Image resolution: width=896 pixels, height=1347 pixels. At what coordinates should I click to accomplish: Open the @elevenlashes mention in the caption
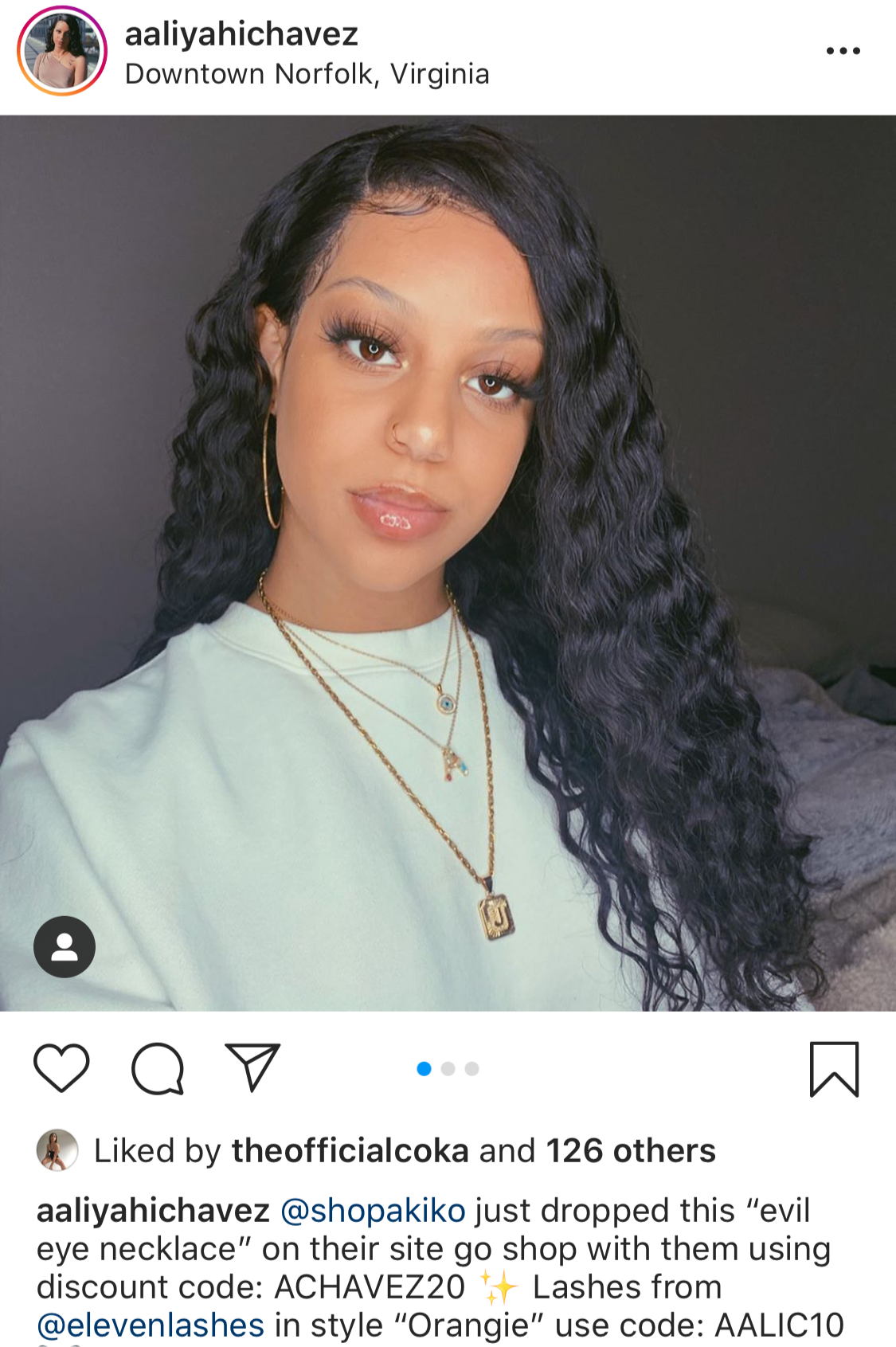151,1325
